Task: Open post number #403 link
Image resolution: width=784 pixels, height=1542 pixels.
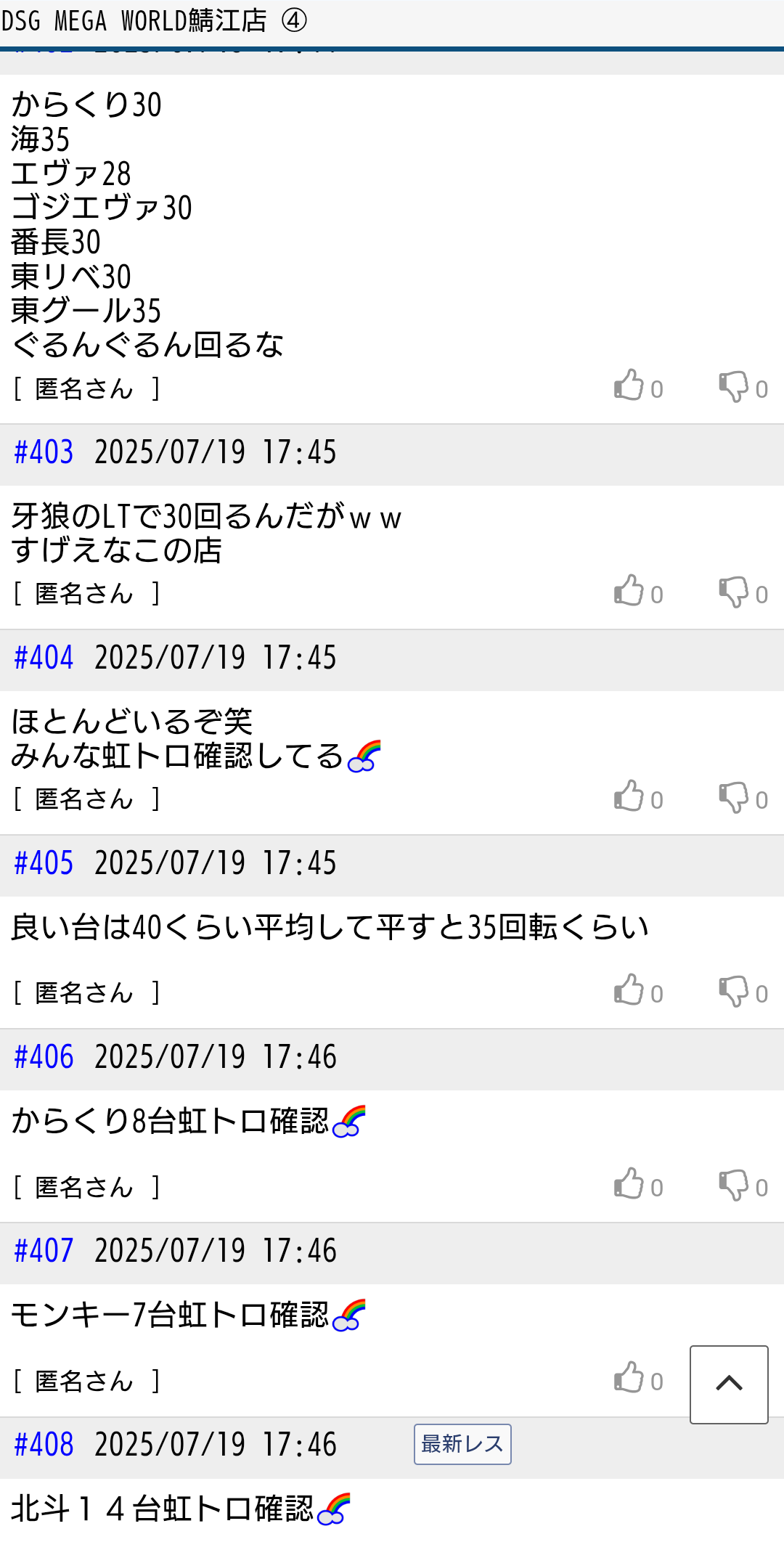Action: (44, 452)
